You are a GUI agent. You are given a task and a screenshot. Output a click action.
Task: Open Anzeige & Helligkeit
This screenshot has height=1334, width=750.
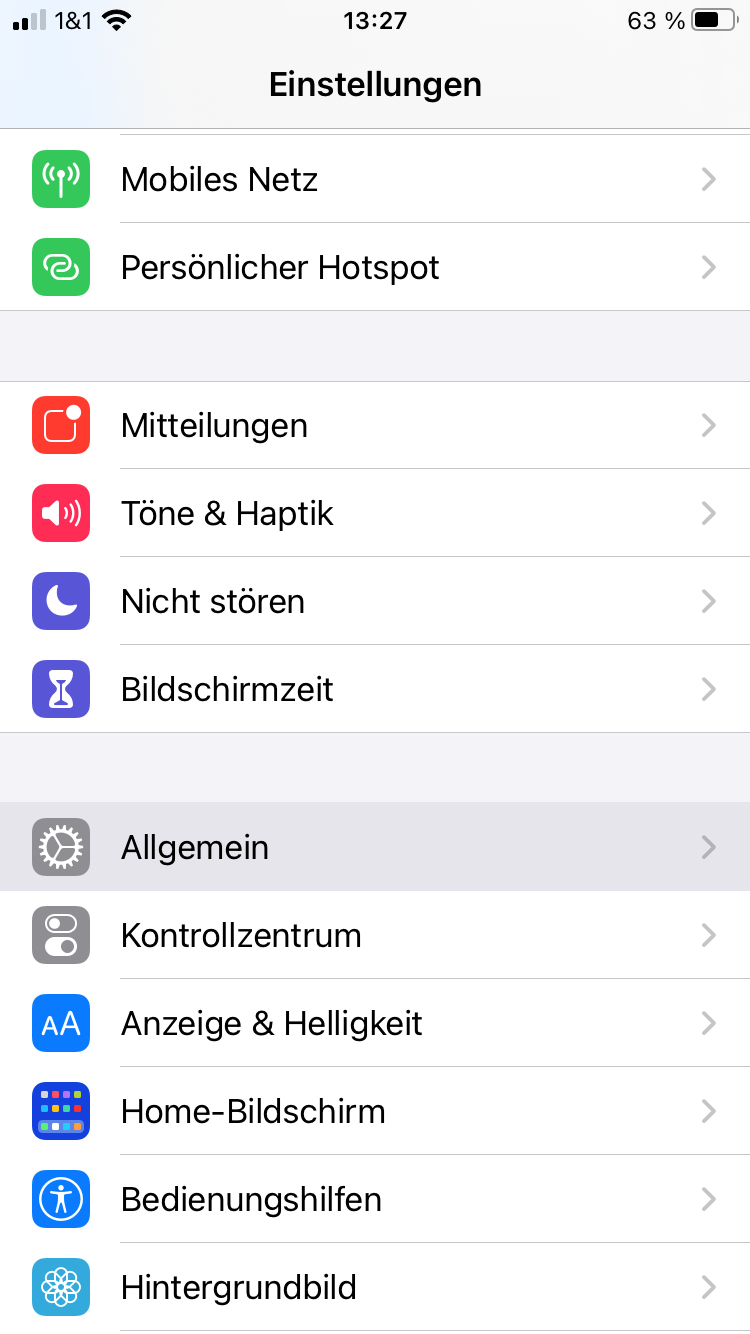click(x=375, y=1023)
